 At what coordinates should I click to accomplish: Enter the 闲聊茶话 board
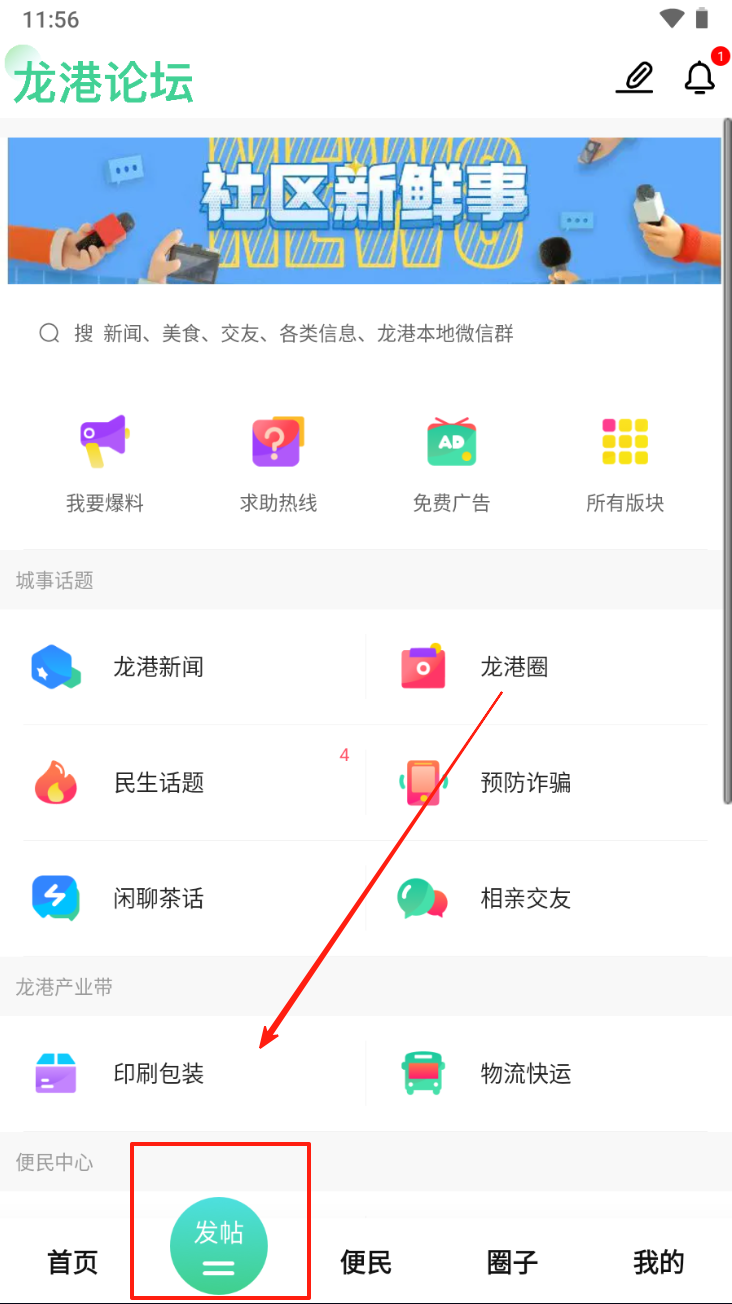(158, 899)
